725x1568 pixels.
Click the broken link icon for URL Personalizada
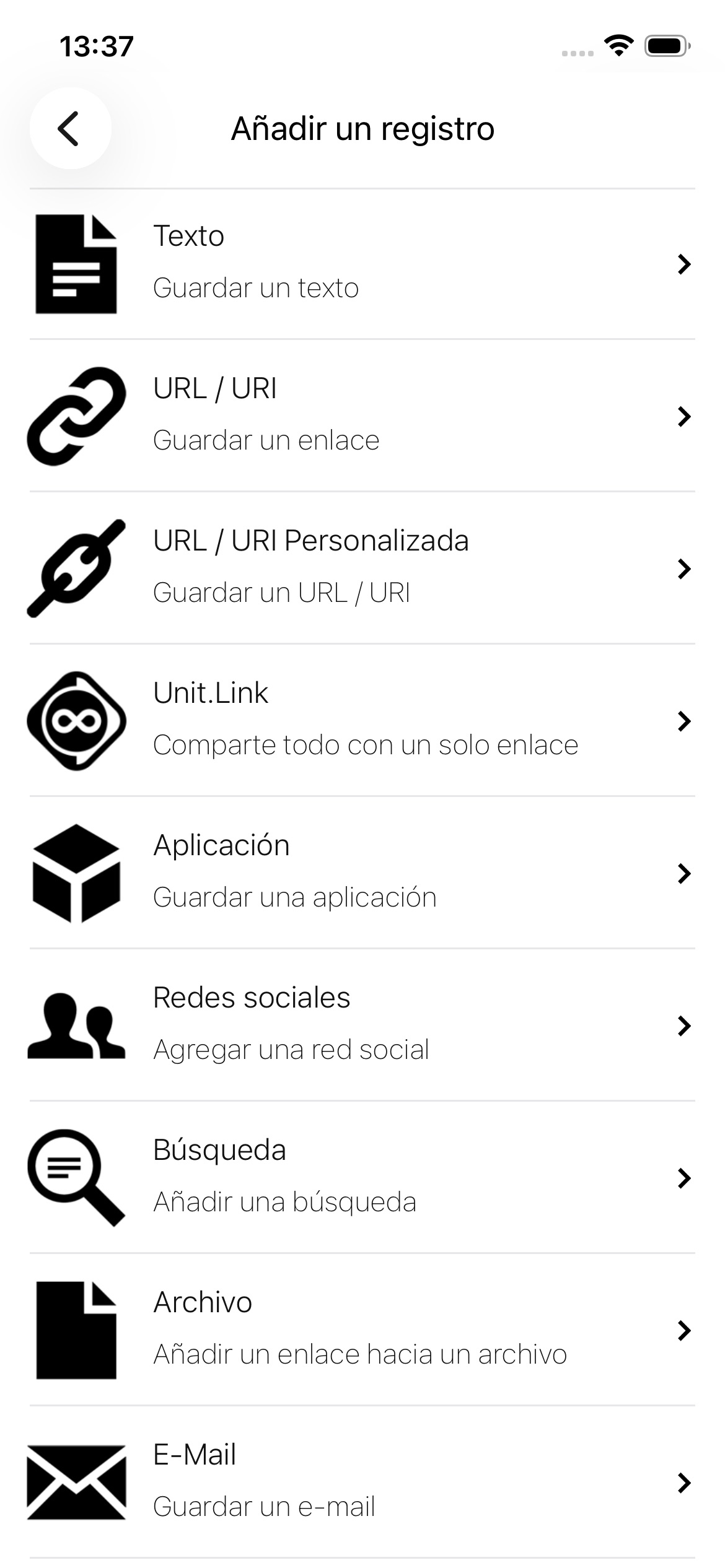click(x=76, y=567)
